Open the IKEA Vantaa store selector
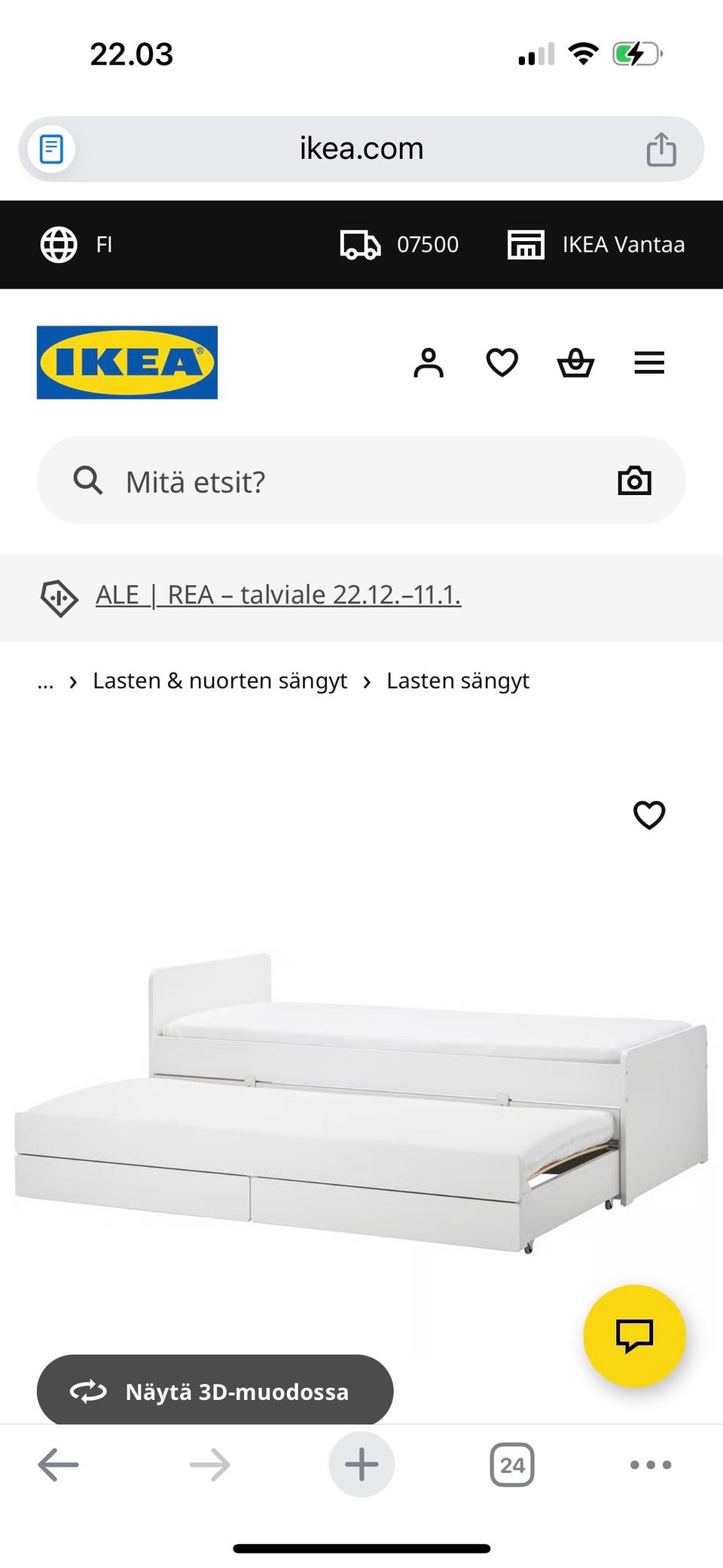Image resolution: width=723 pixels, height=1568 pixels. pos(595,244)
